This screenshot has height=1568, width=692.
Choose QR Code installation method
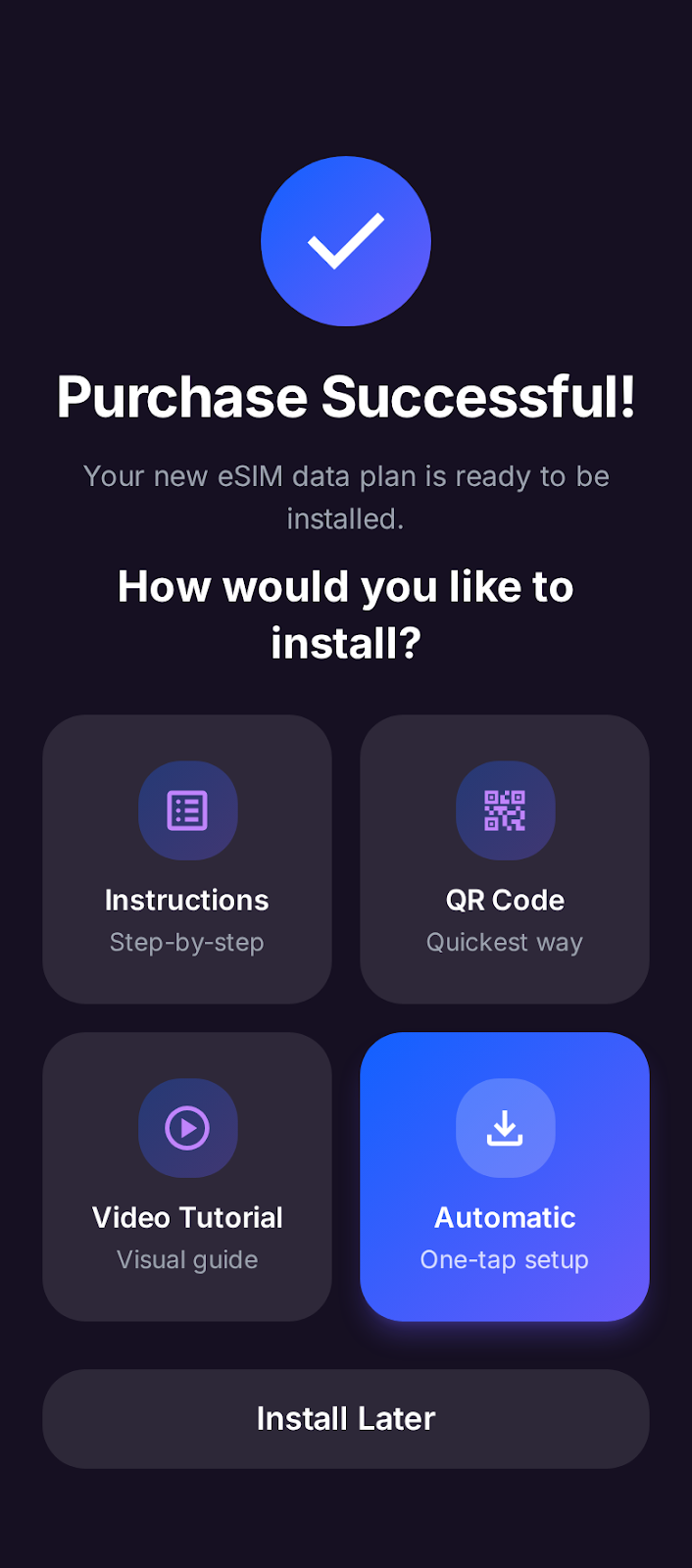click(x=504, y=858)
